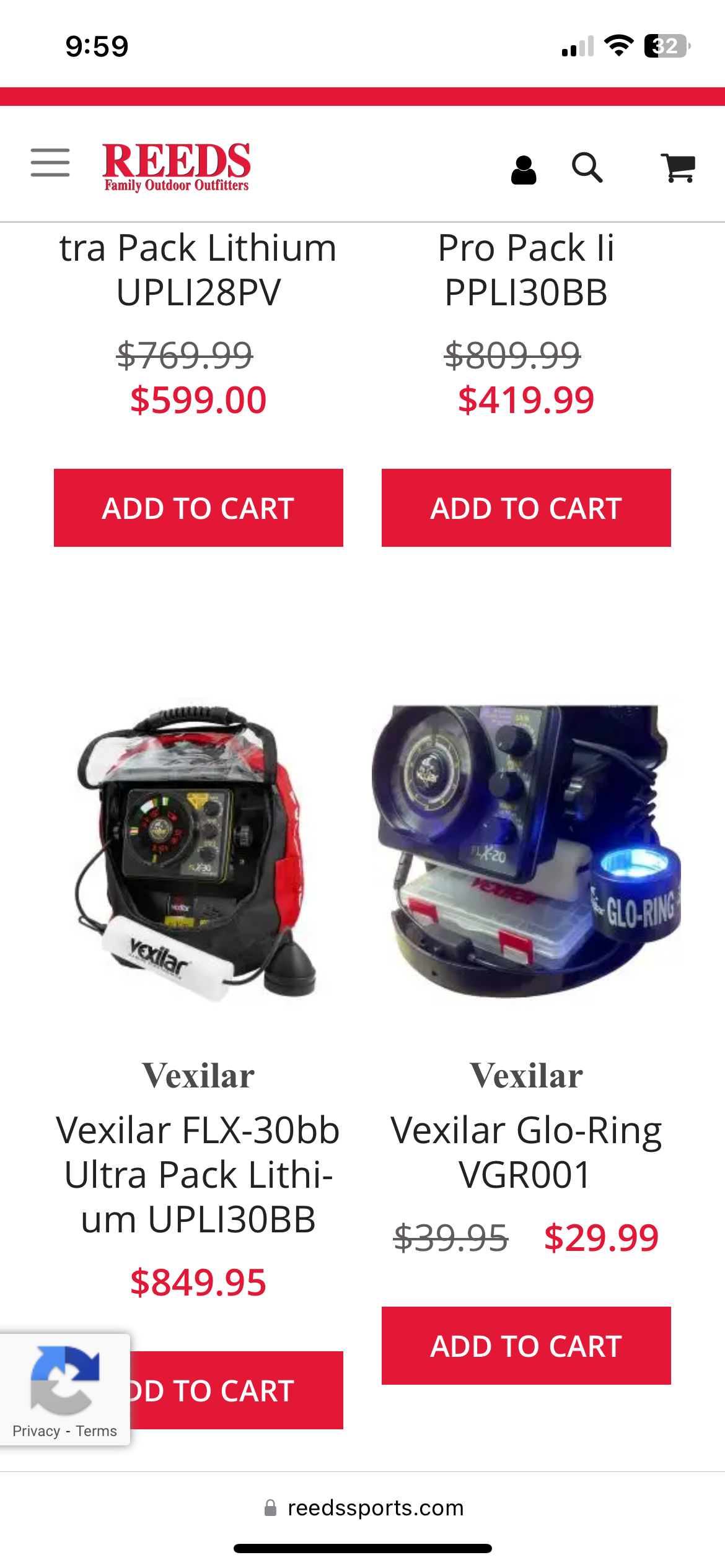Open Pro Pack II PPLI30BB title link

[x=526, y=270]
